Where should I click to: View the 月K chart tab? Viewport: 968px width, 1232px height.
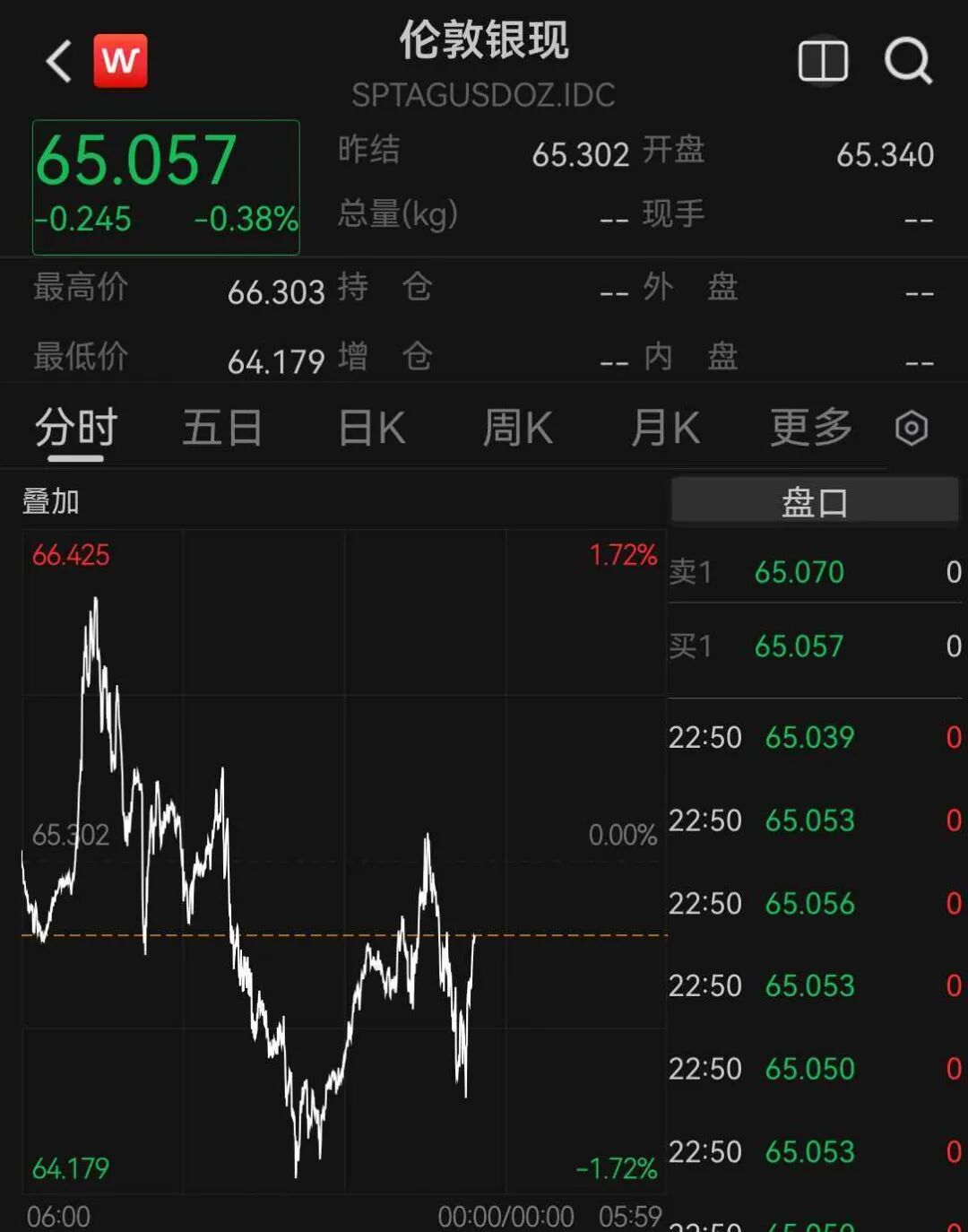coord(664,428)
